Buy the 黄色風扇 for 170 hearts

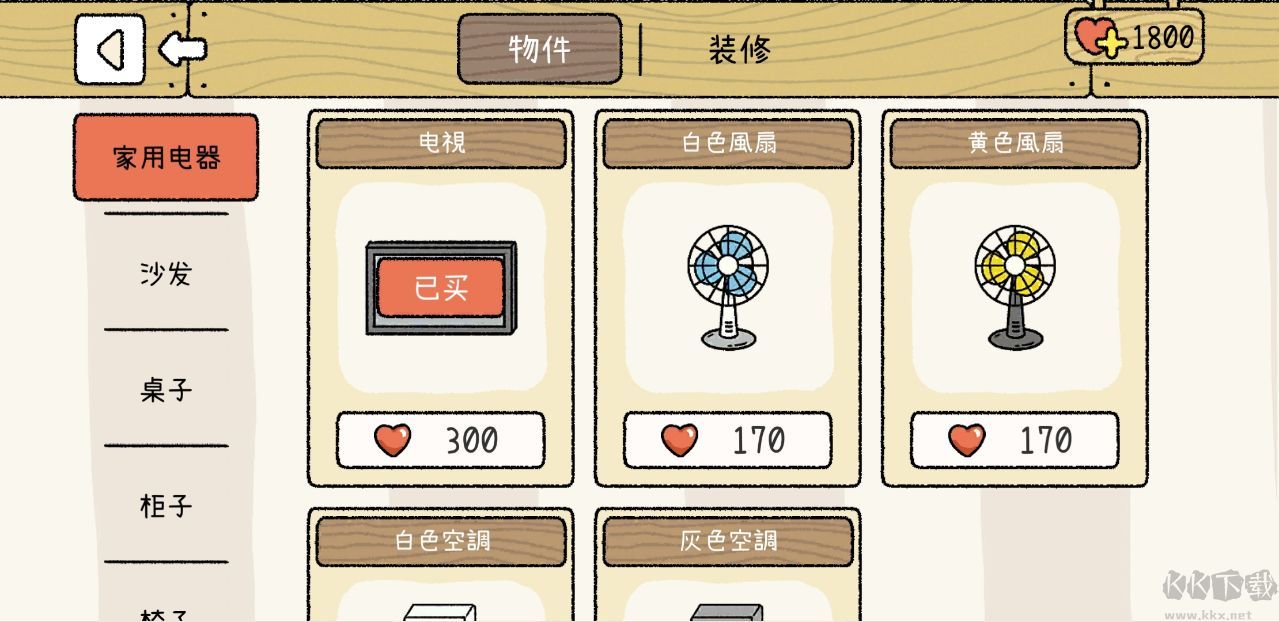pos(1014,440)
